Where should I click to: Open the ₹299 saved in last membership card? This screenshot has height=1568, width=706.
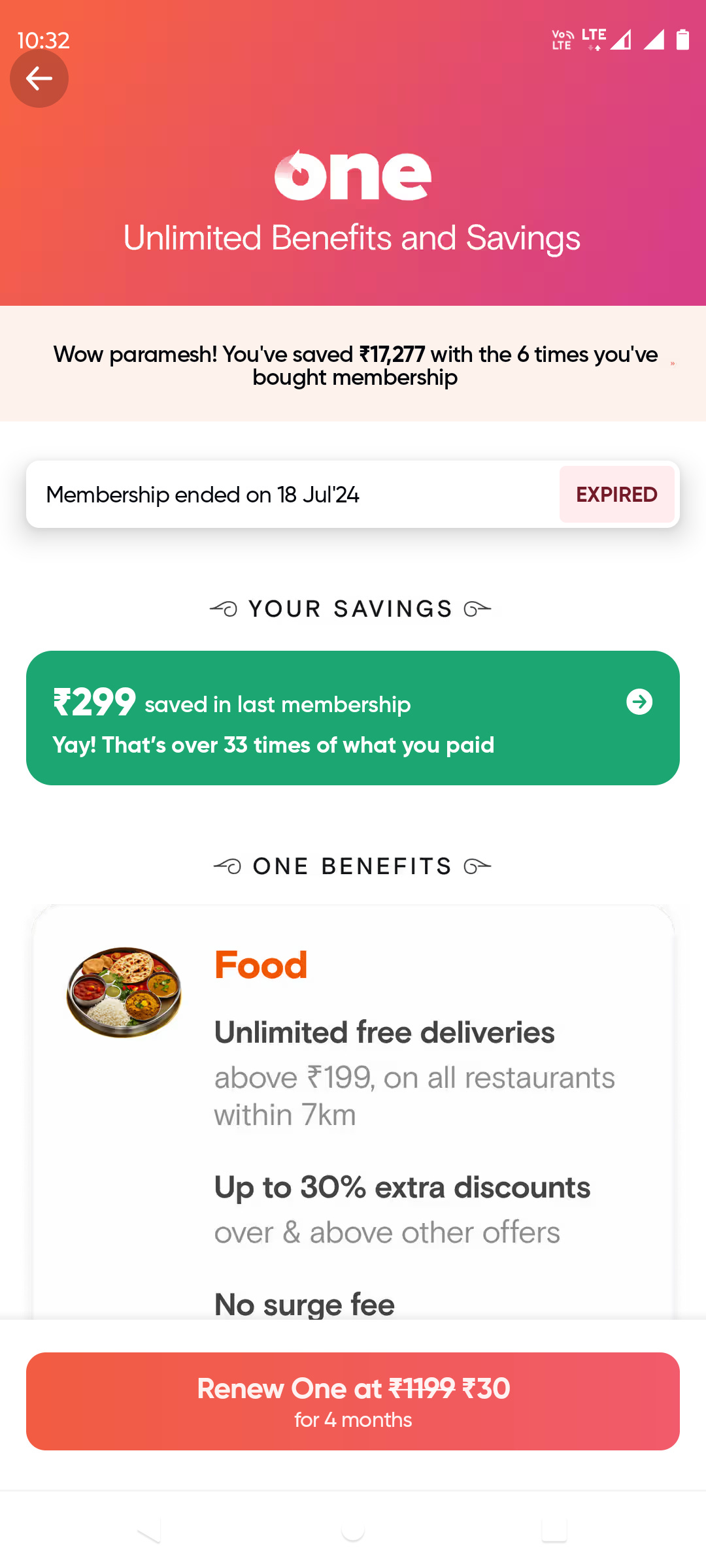[x=353, y=718]
